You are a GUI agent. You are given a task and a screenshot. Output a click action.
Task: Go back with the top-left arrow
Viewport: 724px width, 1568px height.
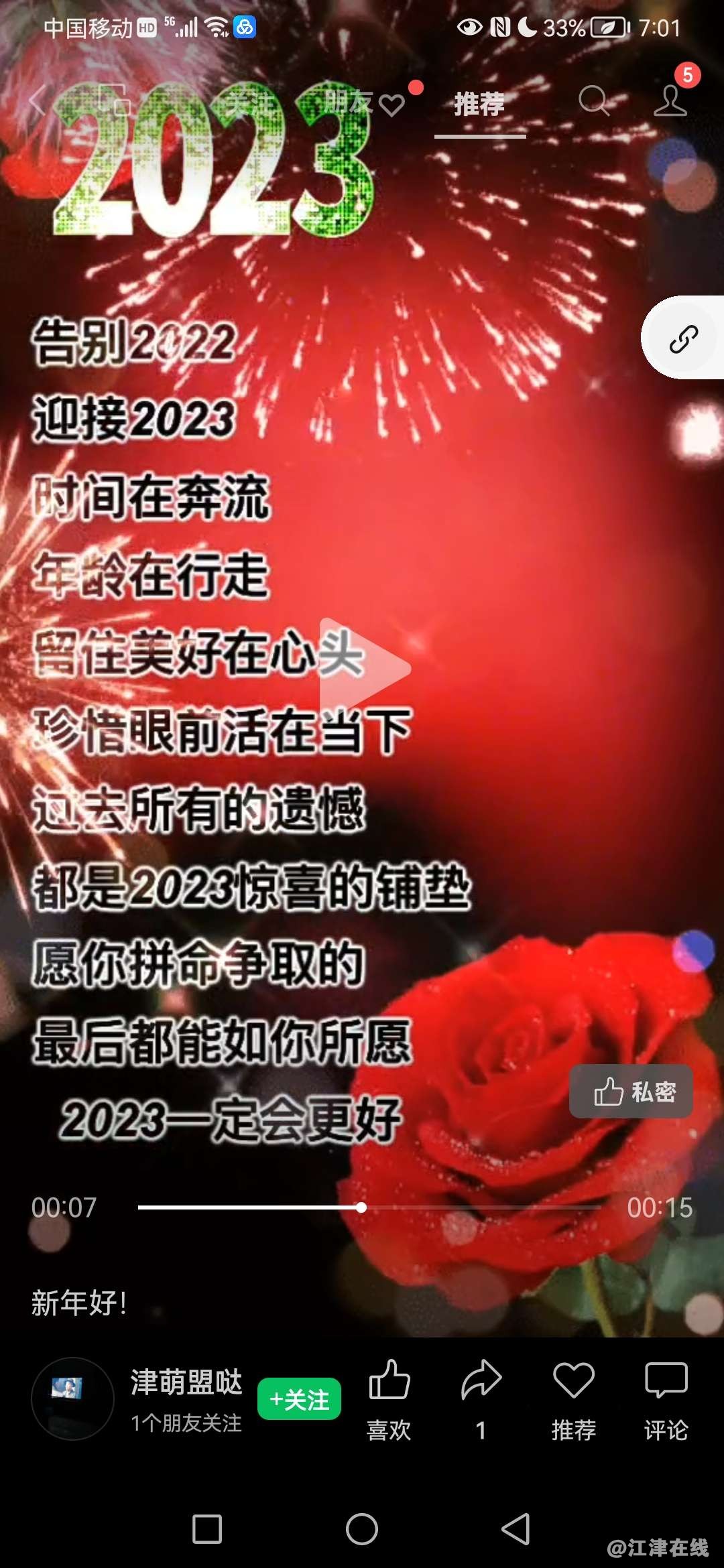click(38, 101)
